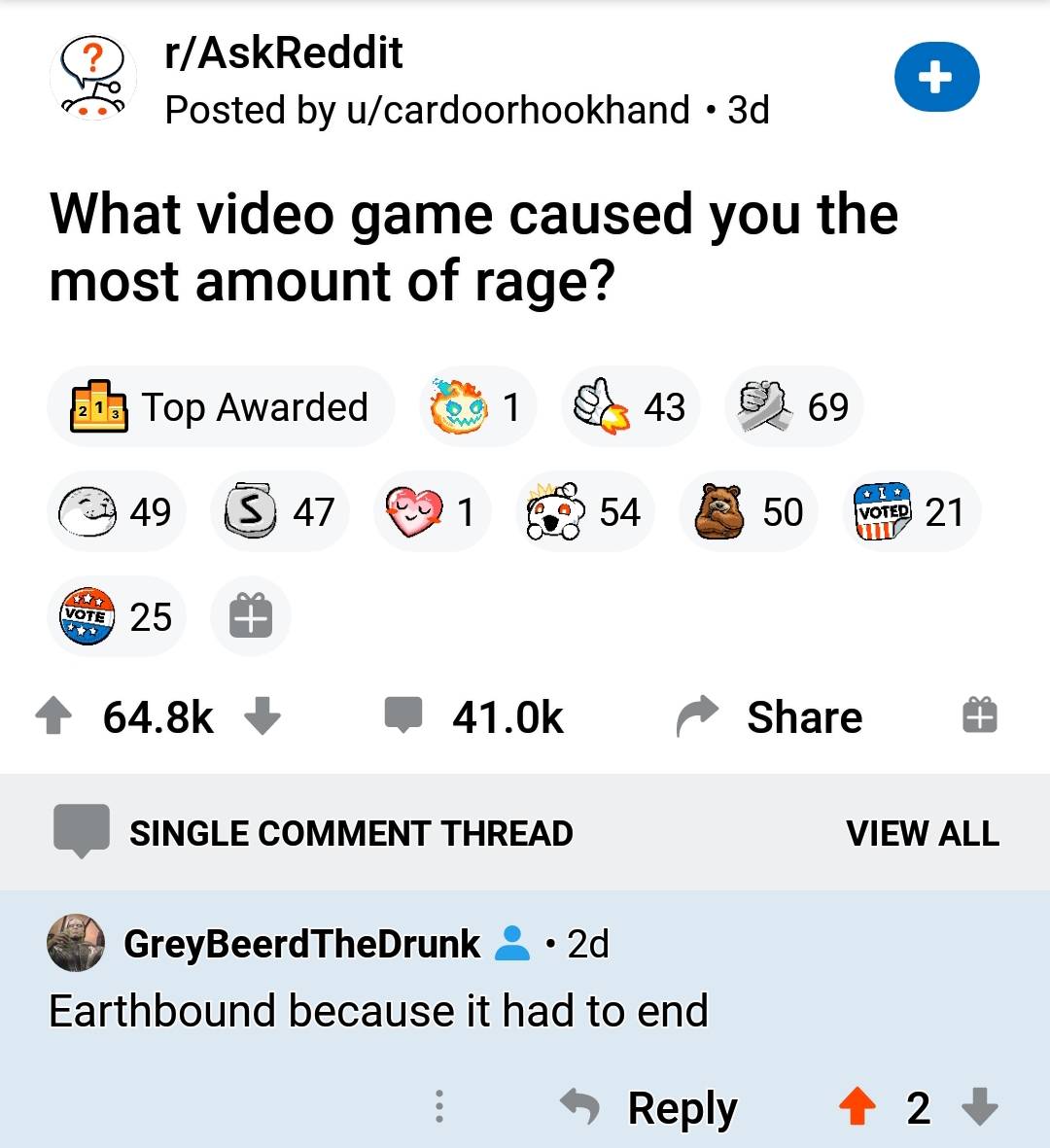View all comments

[x=922, y=833]
